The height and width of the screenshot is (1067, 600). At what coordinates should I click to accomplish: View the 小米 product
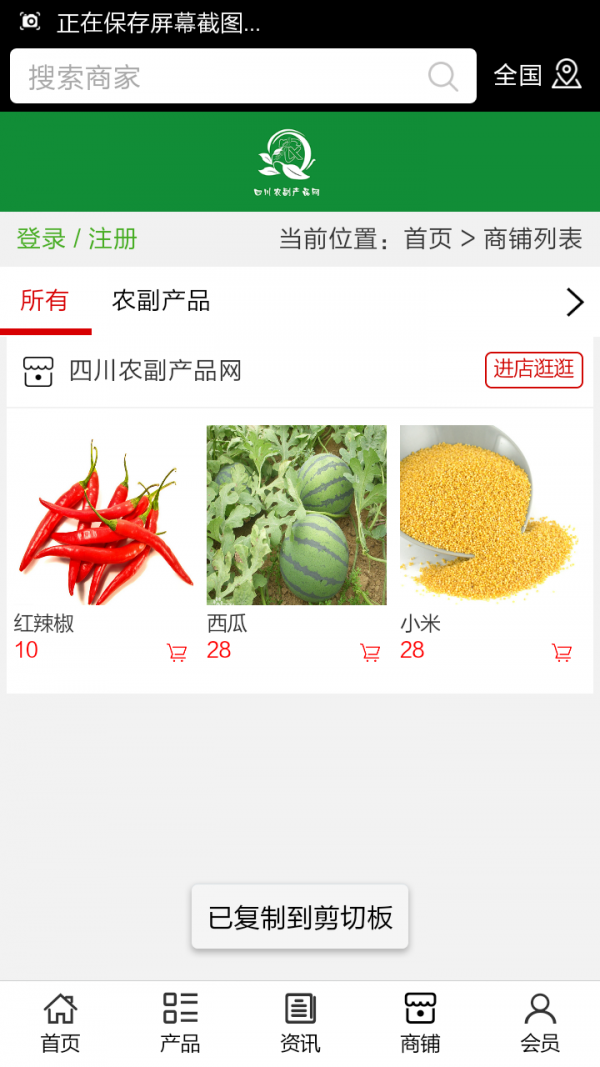click(x=489, y=515)
